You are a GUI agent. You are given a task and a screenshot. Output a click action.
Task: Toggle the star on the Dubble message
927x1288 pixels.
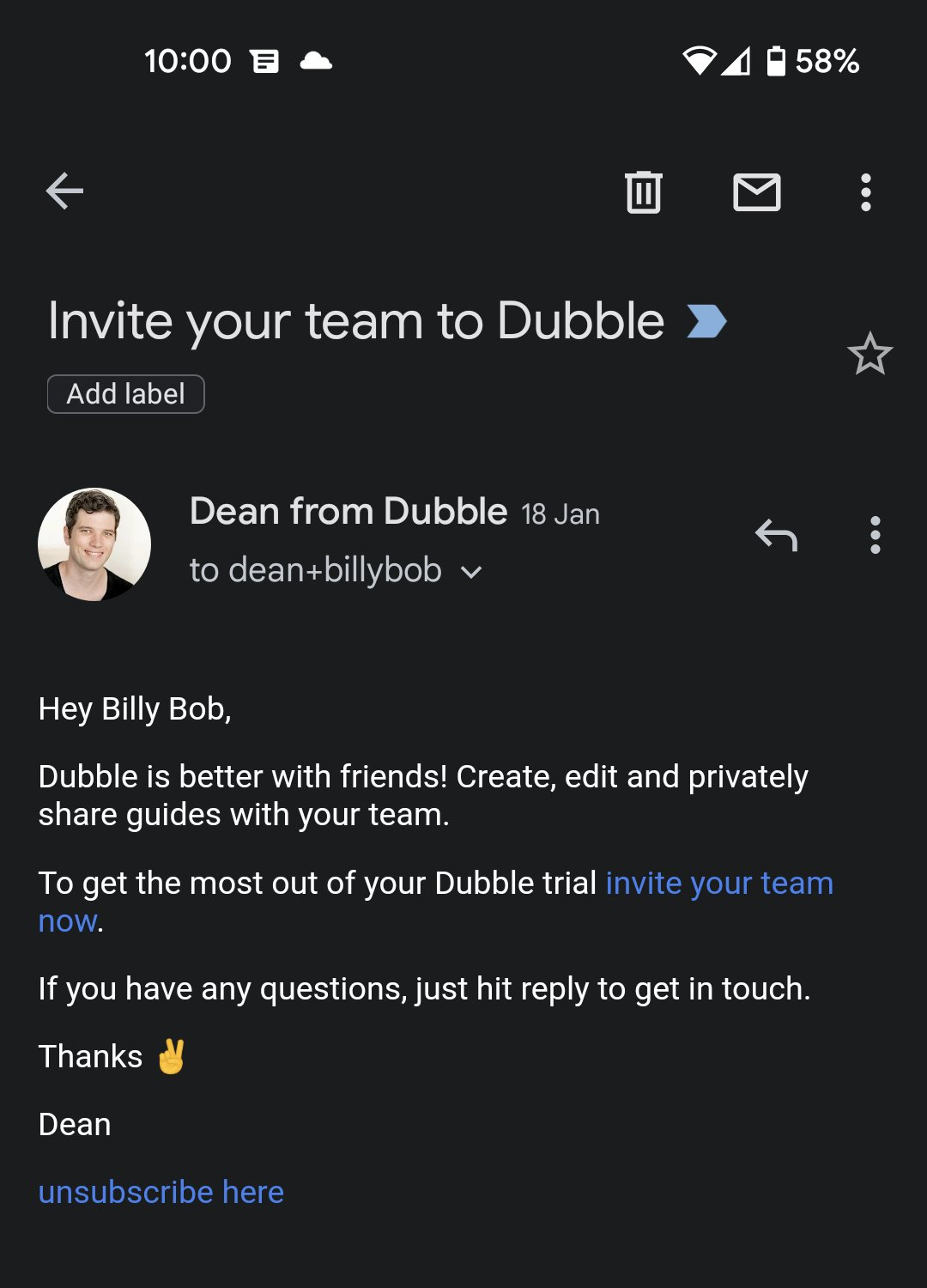click(x=871, y=355)
